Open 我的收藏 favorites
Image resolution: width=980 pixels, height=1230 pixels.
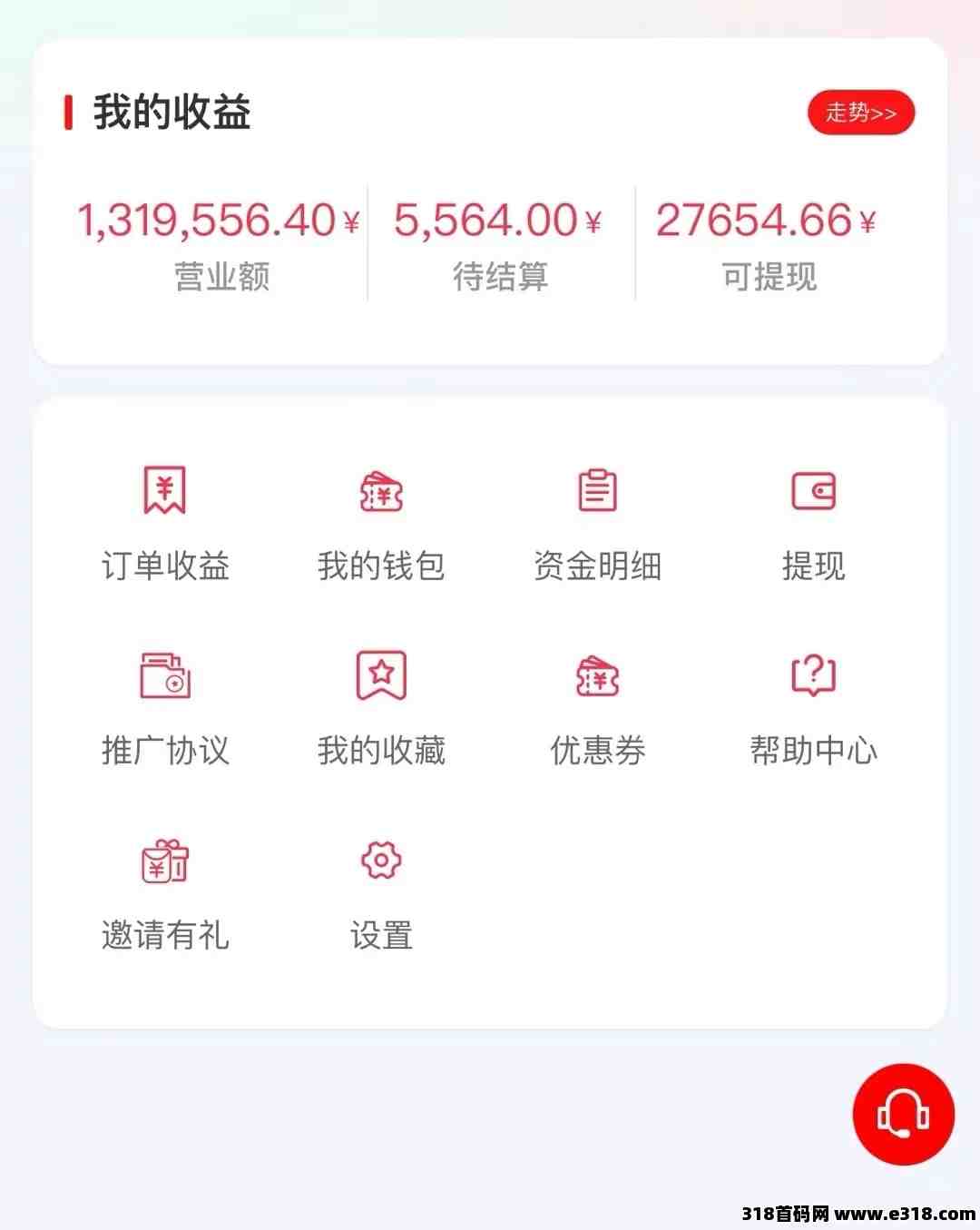click(x=381, y=707)
